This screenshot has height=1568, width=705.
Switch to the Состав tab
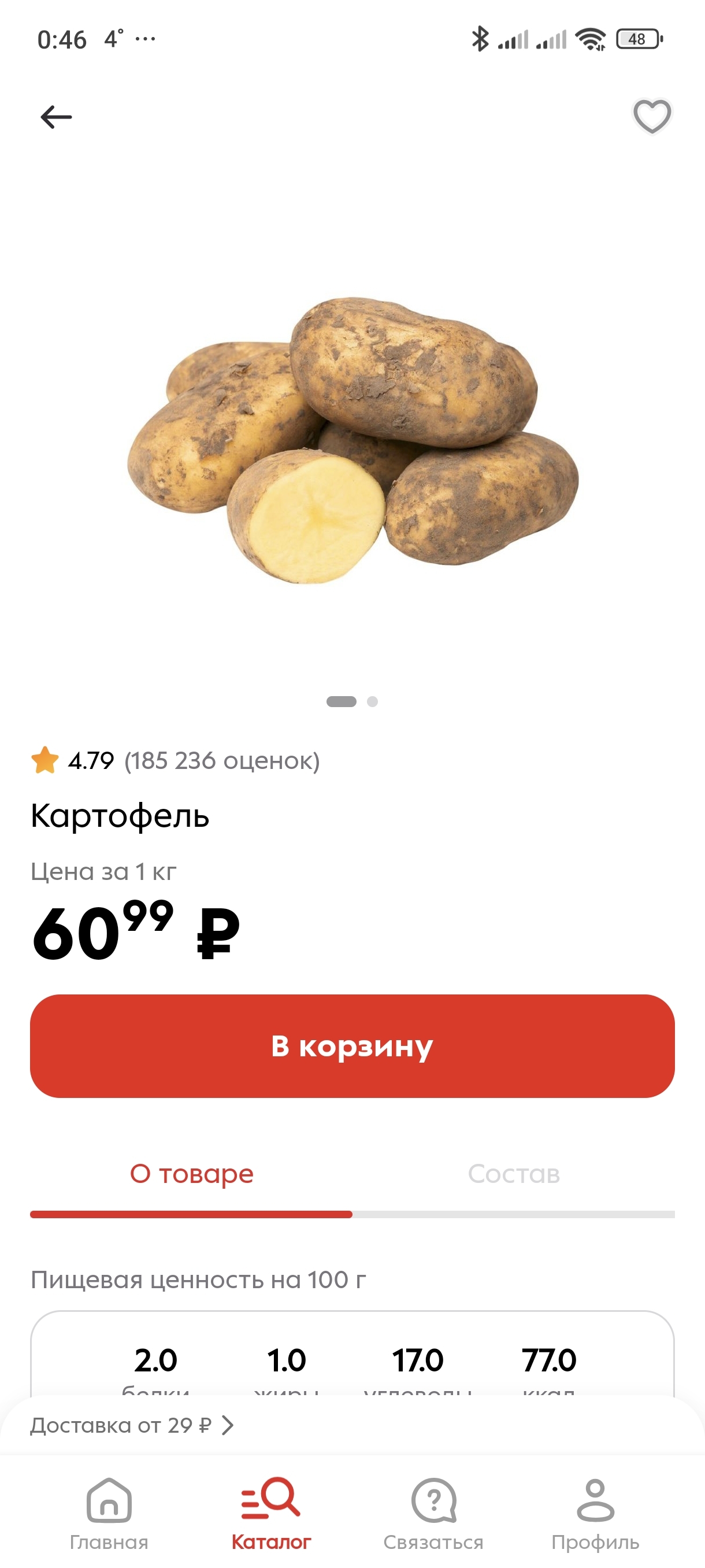click(513, 1174)
